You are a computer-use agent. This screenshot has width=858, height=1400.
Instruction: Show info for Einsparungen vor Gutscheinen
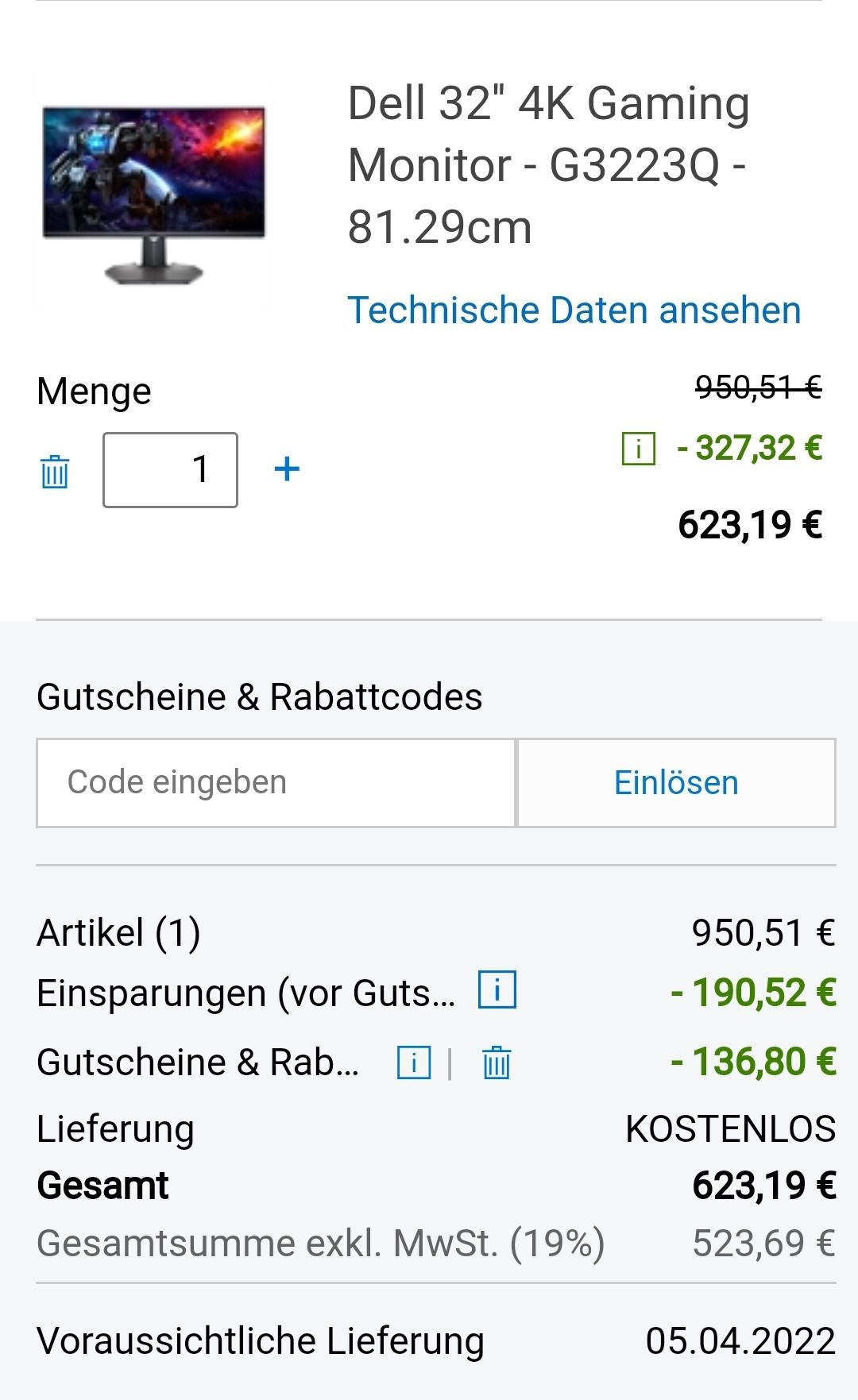(x=497, y=990)
